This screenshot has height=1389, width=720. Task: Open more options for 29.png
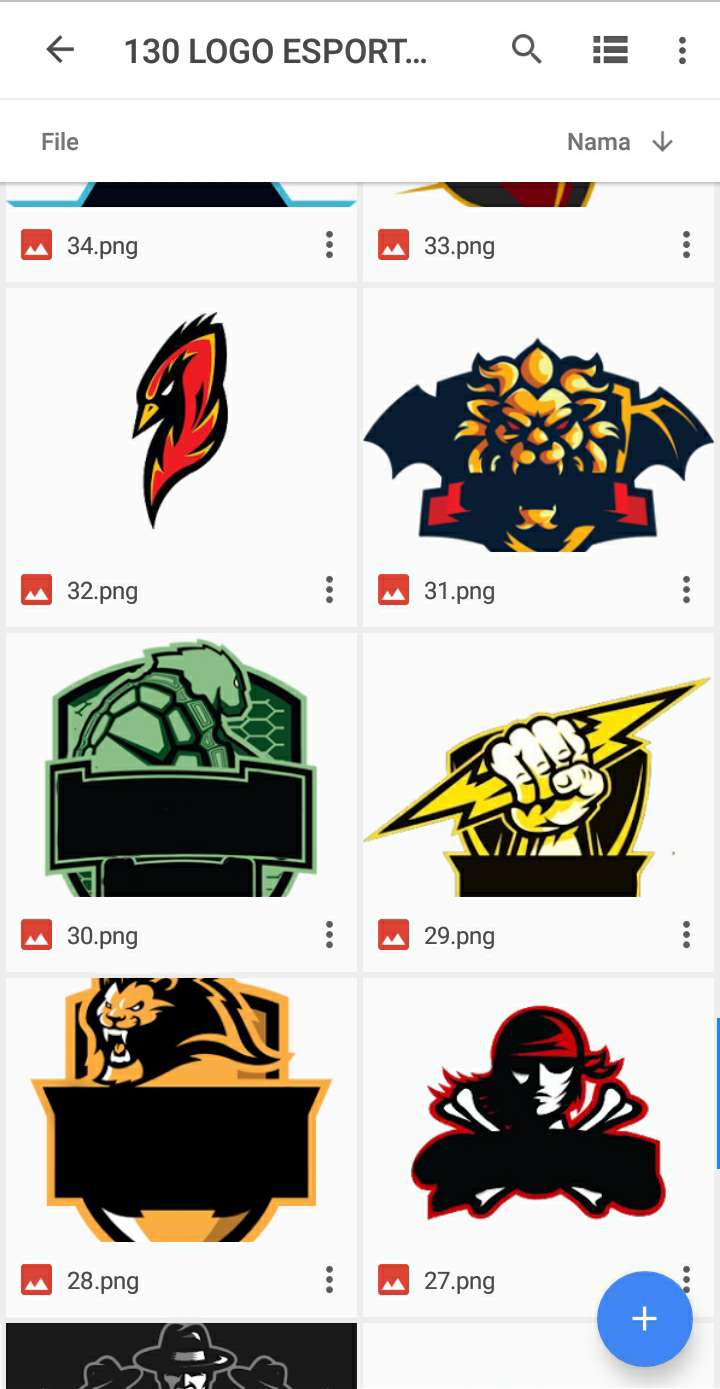[x=686, y=935]
